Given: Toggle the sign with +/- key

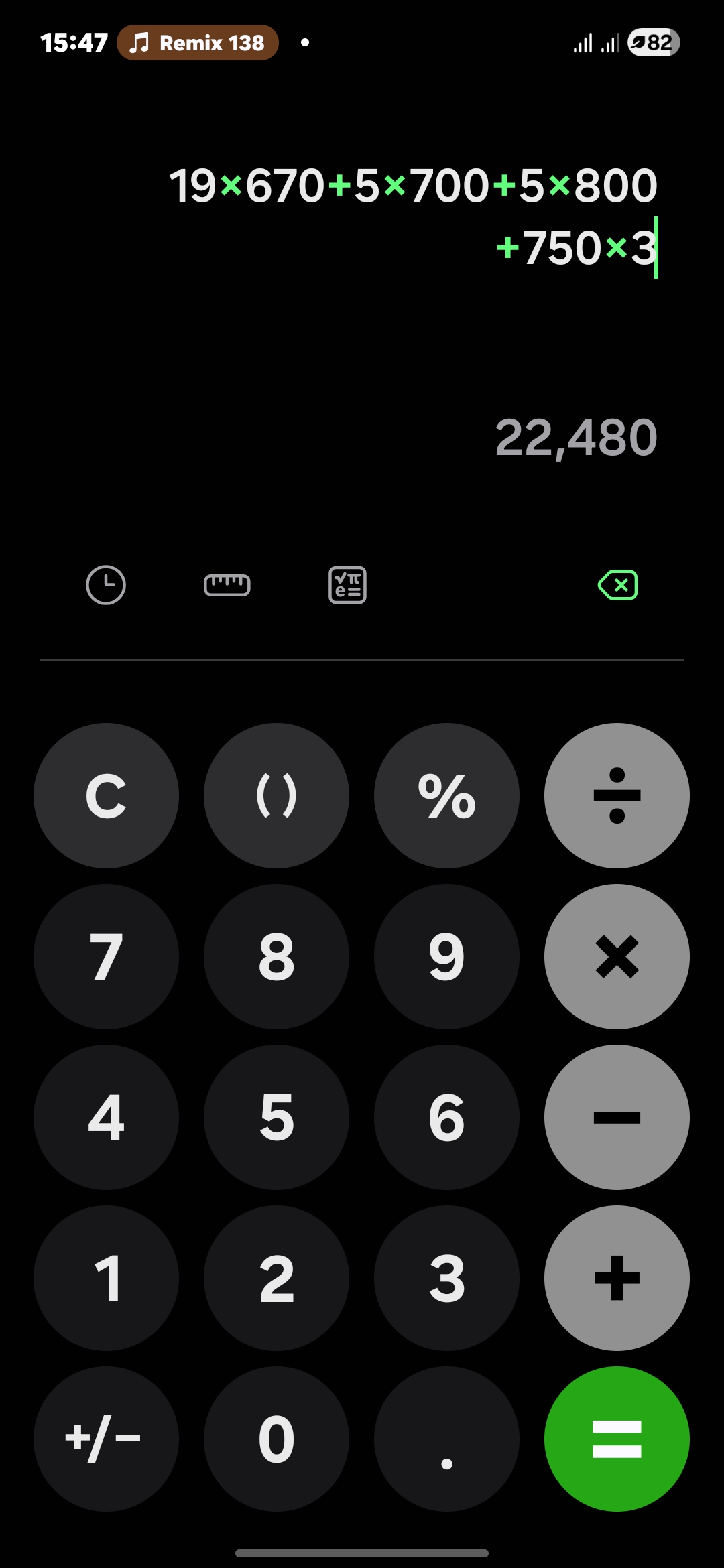Looking at the screenshot, I should [106, 1439].
